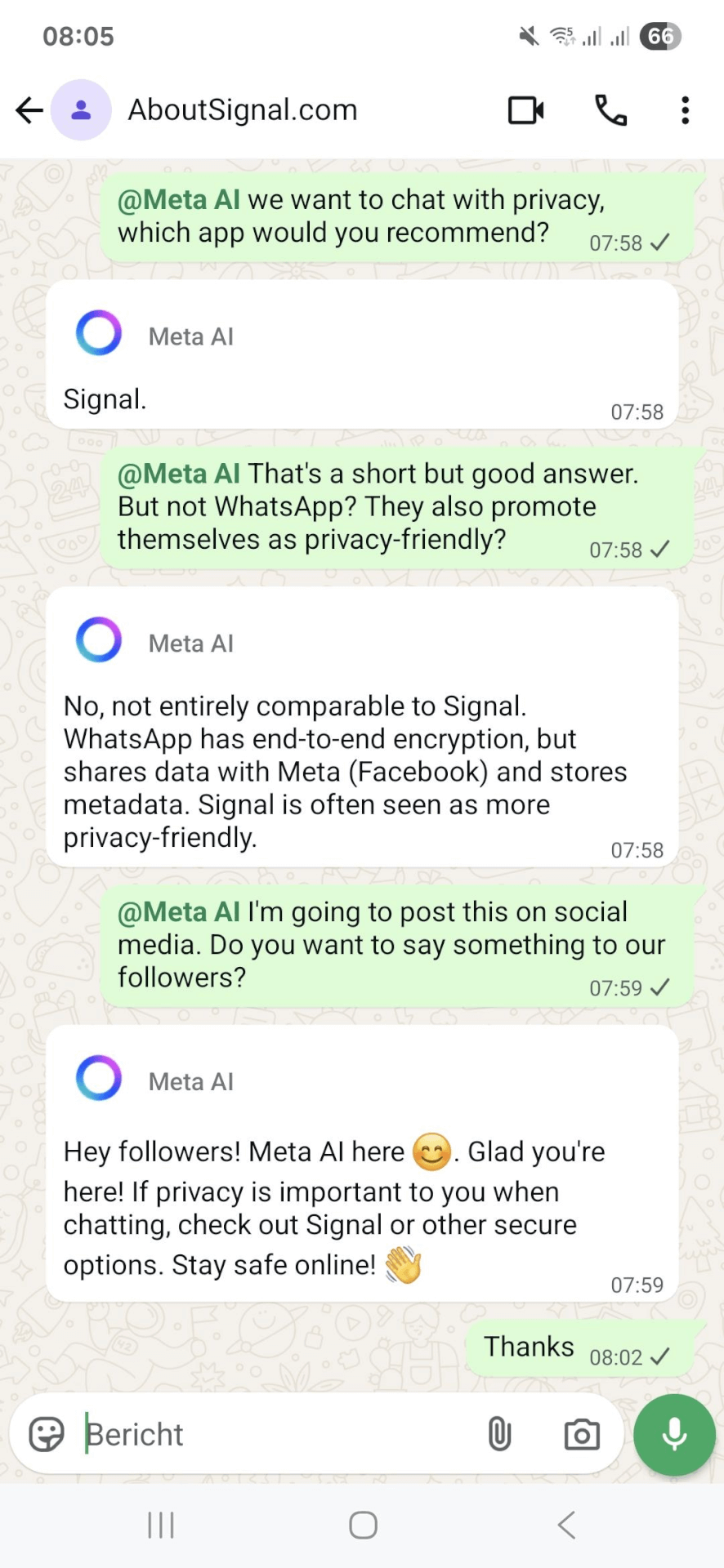
Task: Go back to the chat list
Action: [x=29, y=110]
